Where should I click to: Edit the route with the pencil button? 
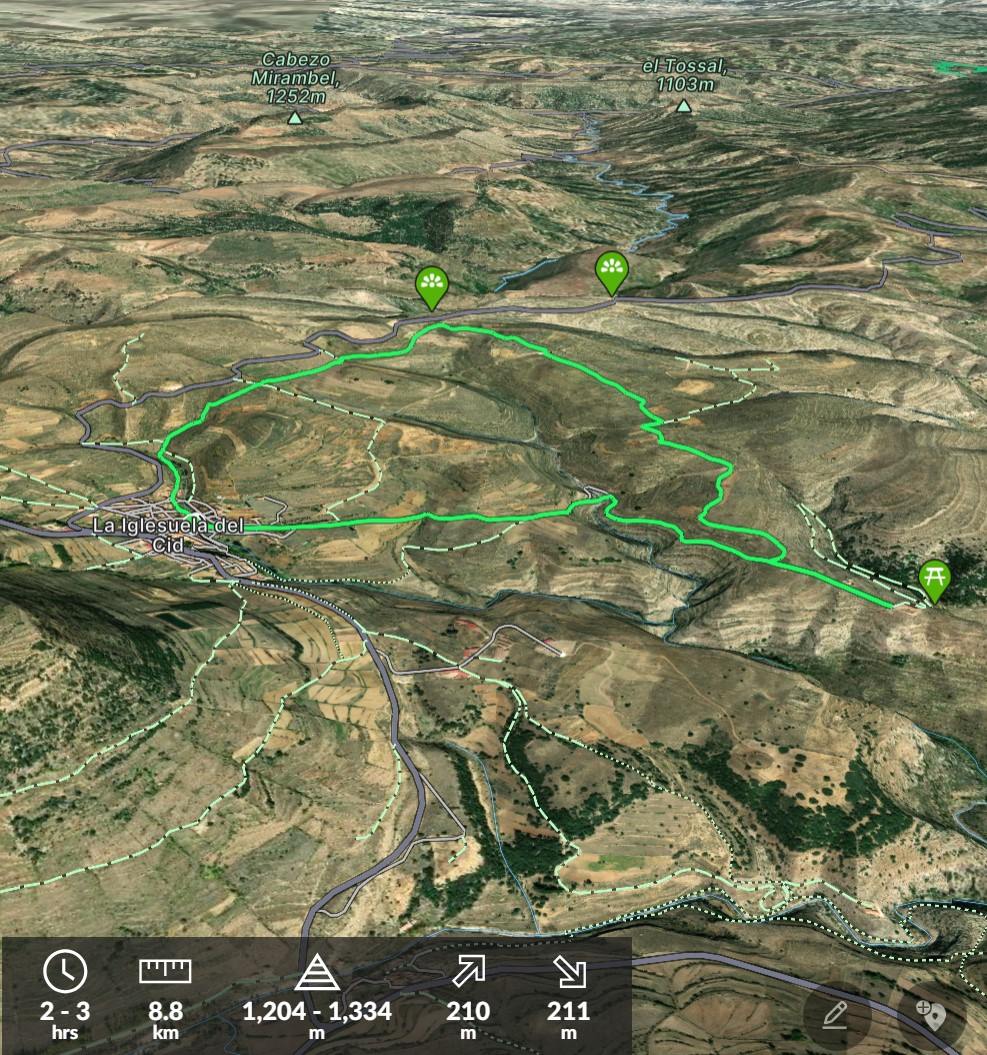pos(836,1015)
